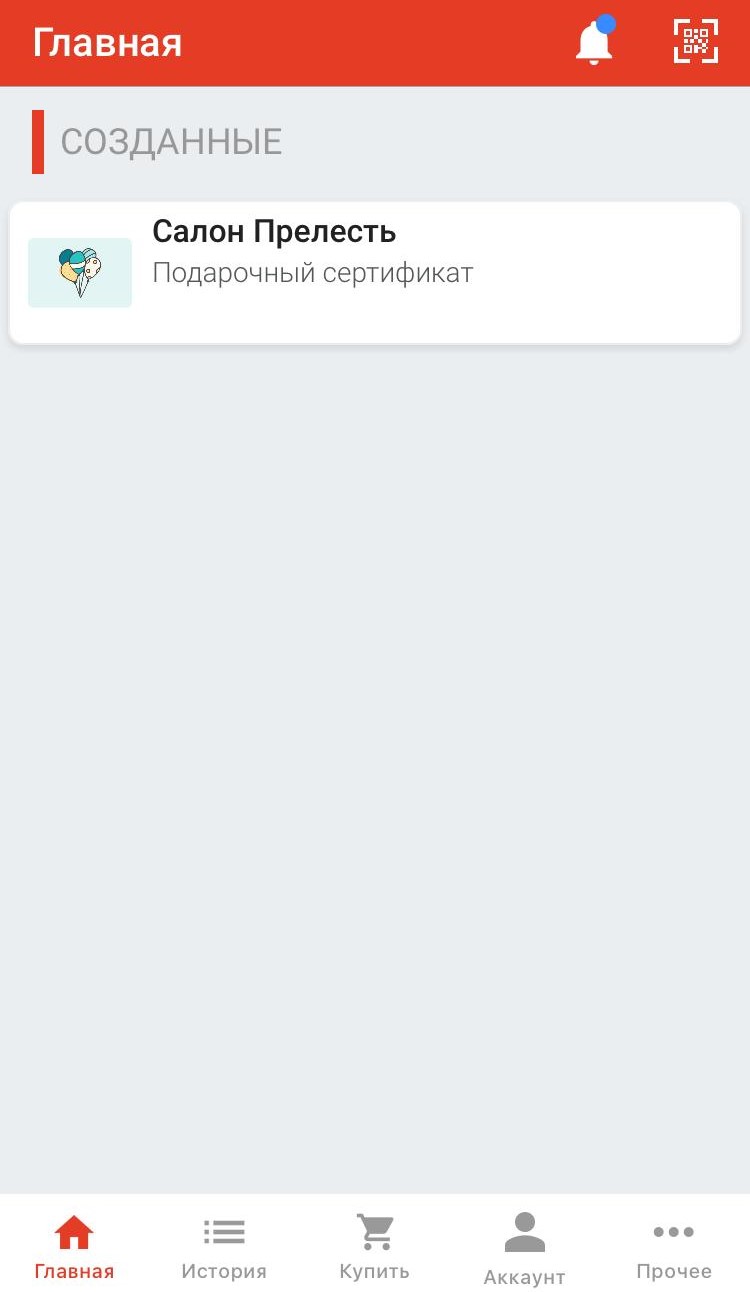Tap the Главная tab in bottom navigation
Screen dimensions: 750x1292
point(74,1247)
